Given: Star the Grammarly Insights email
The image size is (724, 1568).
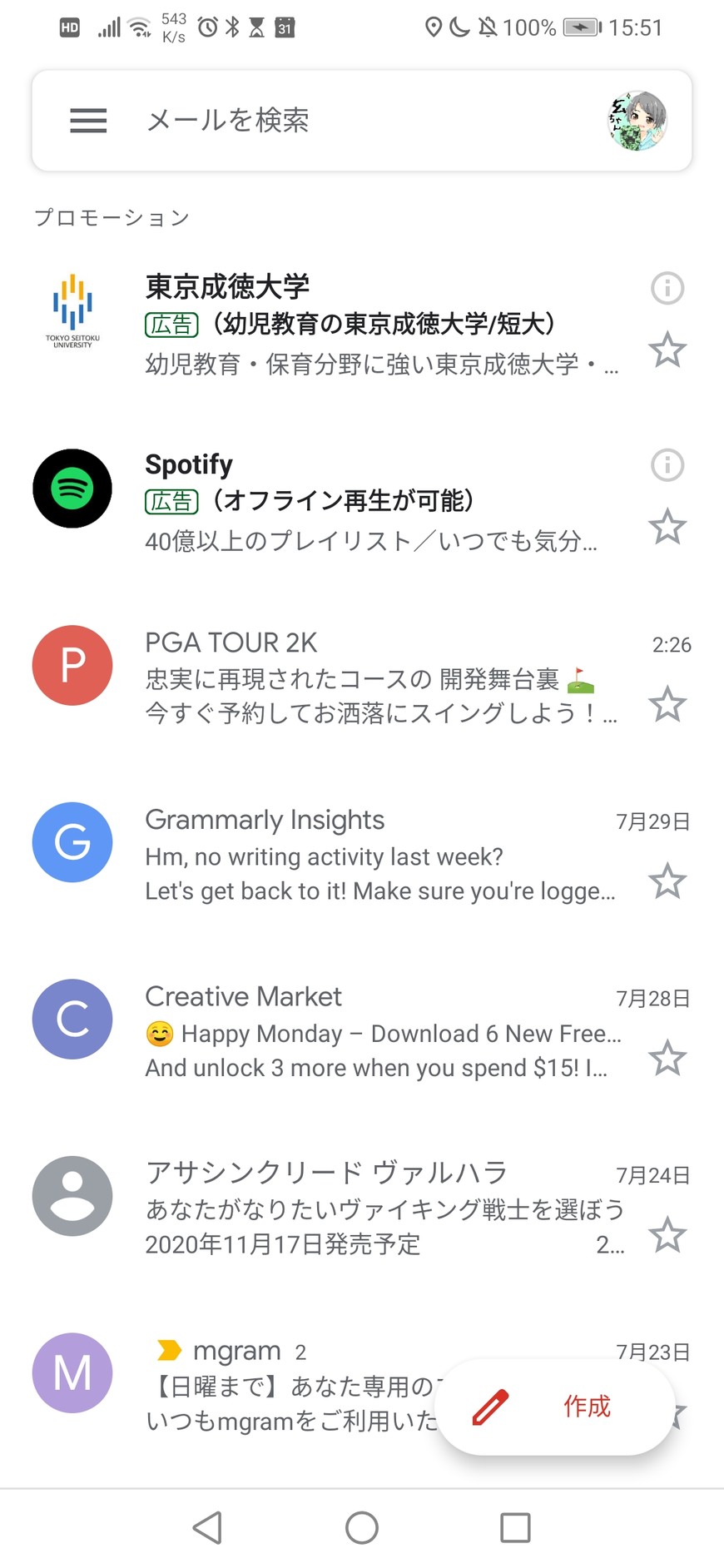Looking at the screenshot, I should [667, 881].
